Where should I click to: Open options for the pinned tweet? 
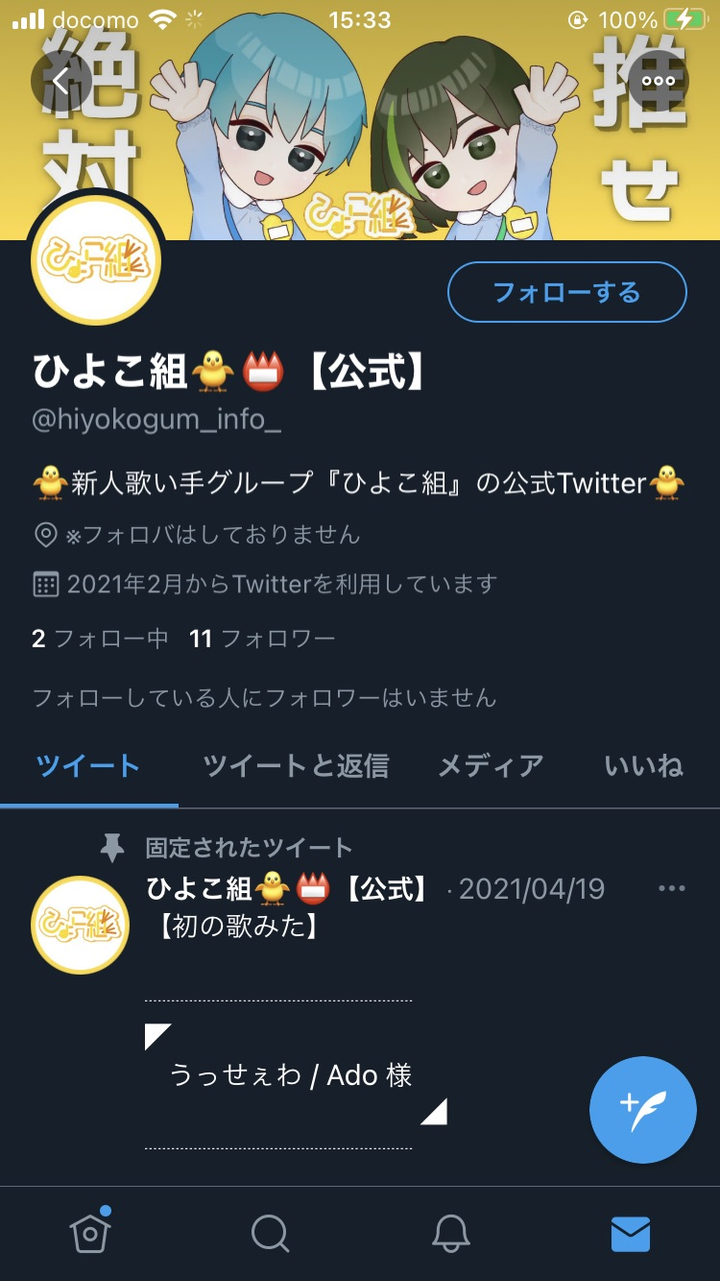[x=672, y=889]
